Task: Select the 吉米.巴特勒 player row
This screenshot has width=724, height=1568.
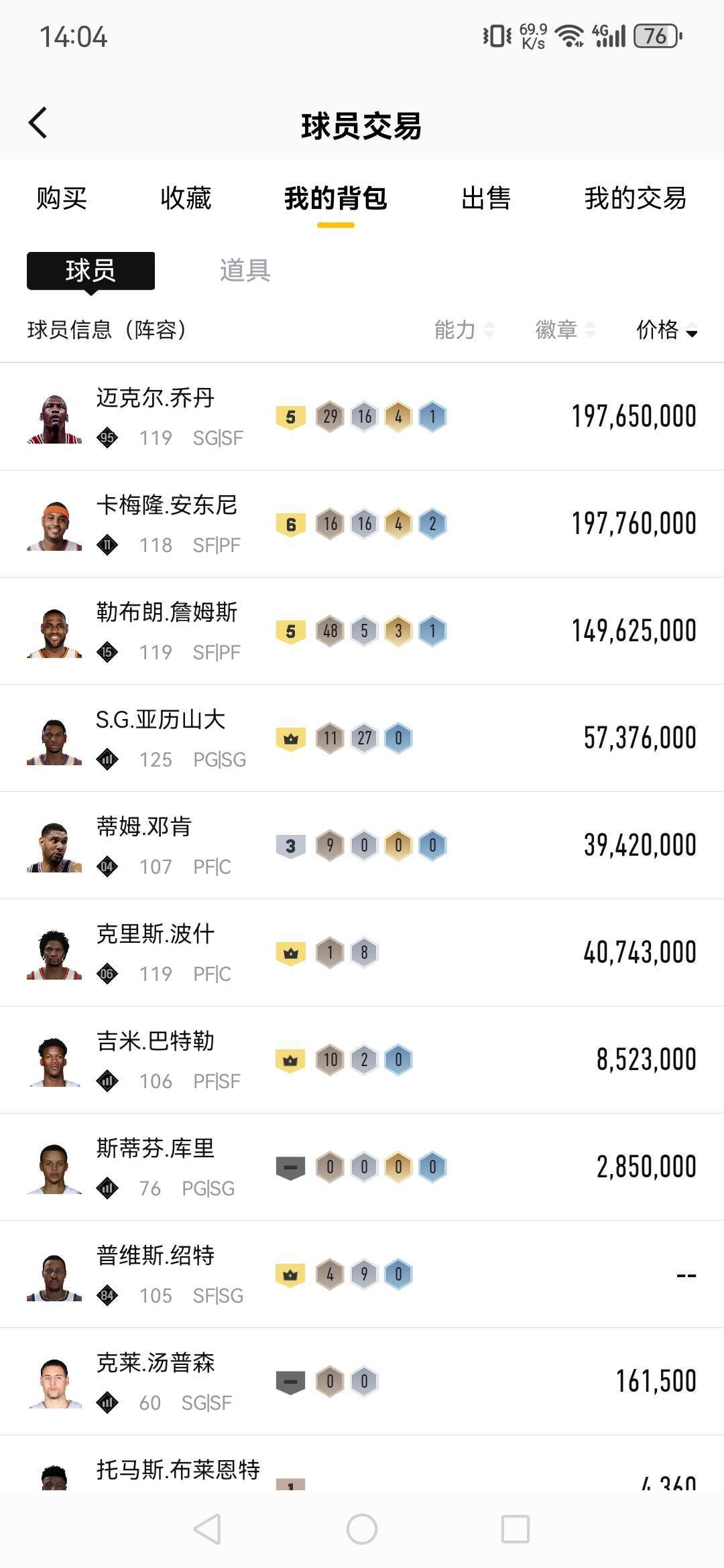Action: [362, 1060]
